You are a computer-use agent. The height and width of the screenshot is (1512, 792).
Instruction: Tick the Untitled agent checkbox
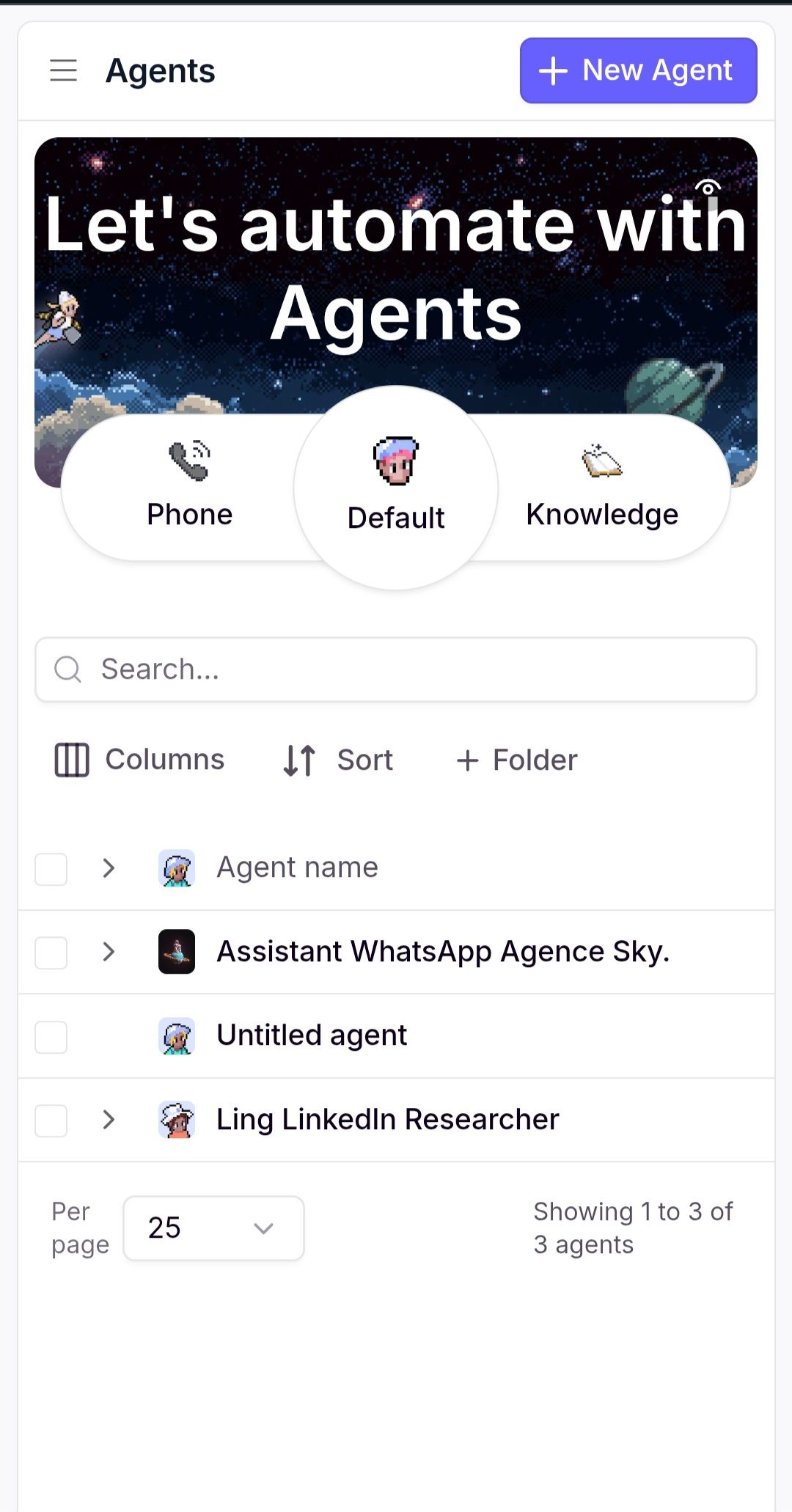51,1037
